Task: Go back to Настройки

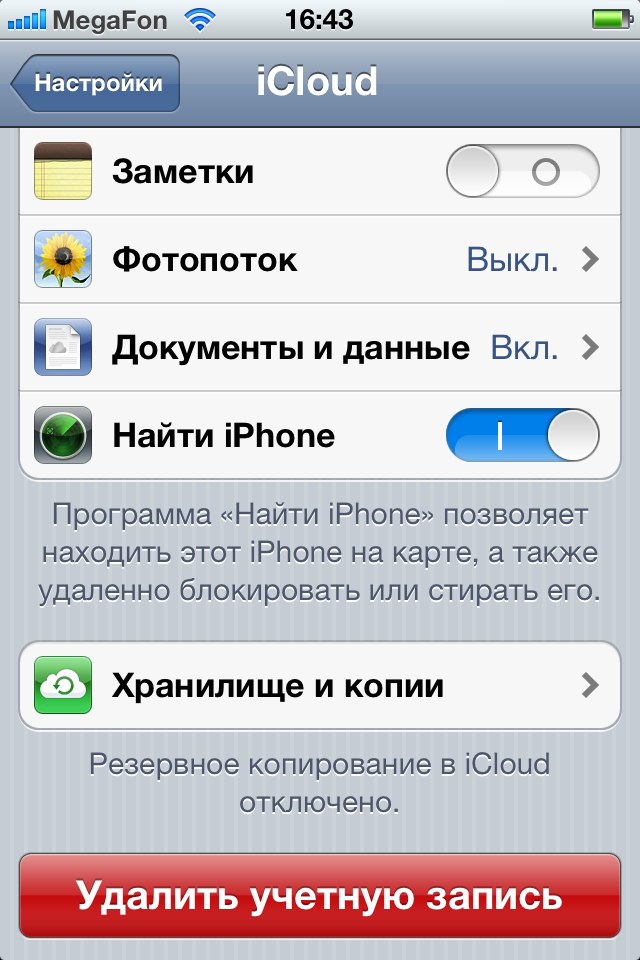Action: coord(96,83)
